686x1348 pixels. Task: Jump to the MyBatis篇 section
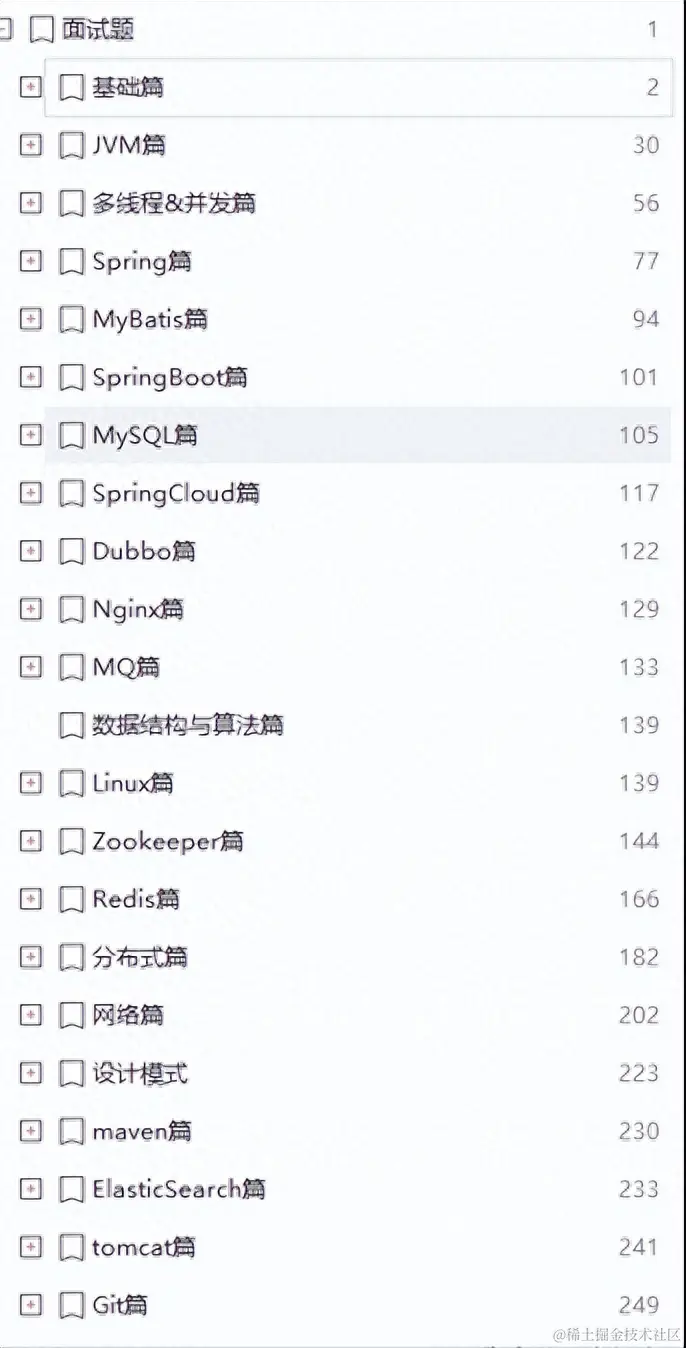pos(149,320)
